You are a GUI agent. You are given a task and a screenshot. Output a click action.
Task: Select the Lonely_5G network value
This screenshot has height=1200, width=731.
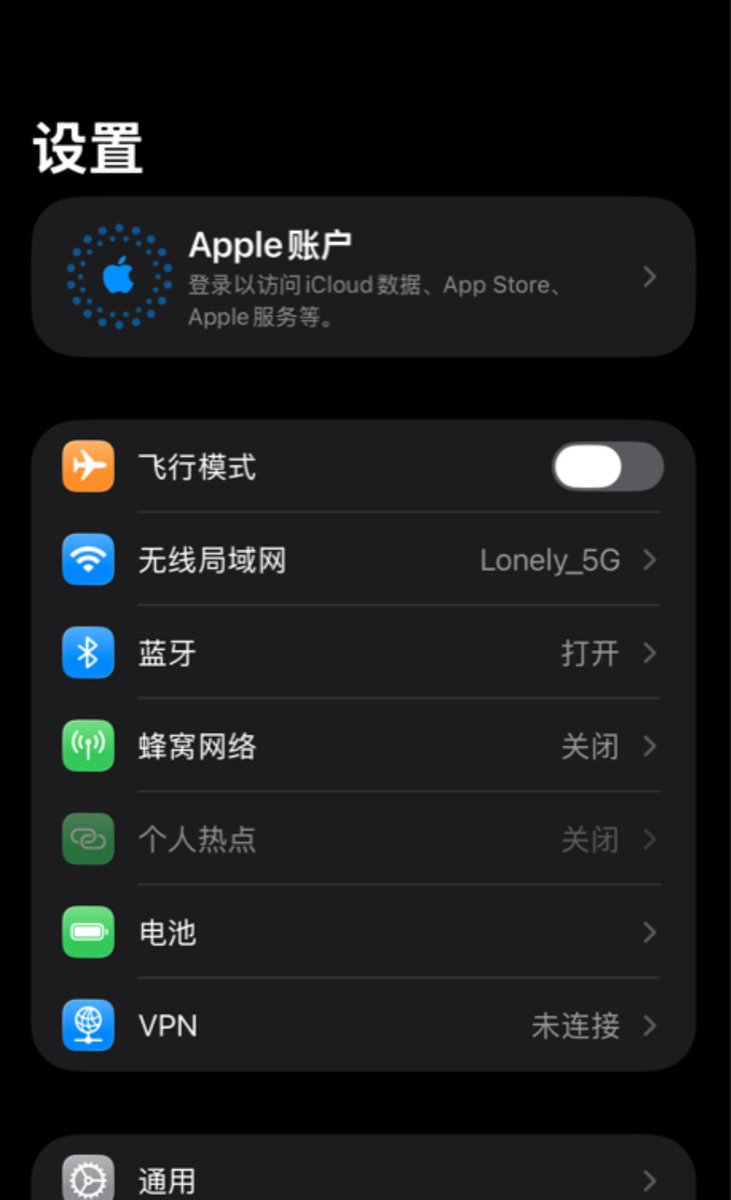(x=548, y=560)
